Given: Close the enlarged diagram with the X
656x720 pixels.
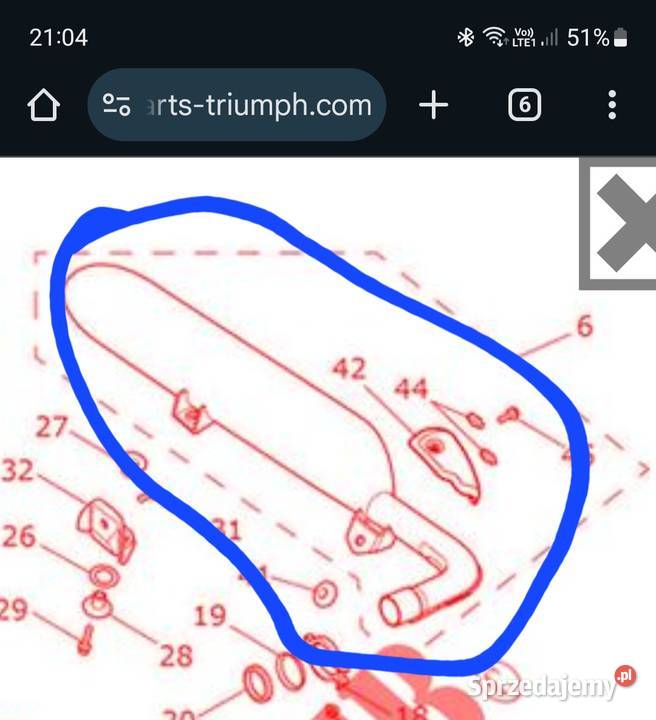Looking at the screenshot, I should click(x=622, y=230).
